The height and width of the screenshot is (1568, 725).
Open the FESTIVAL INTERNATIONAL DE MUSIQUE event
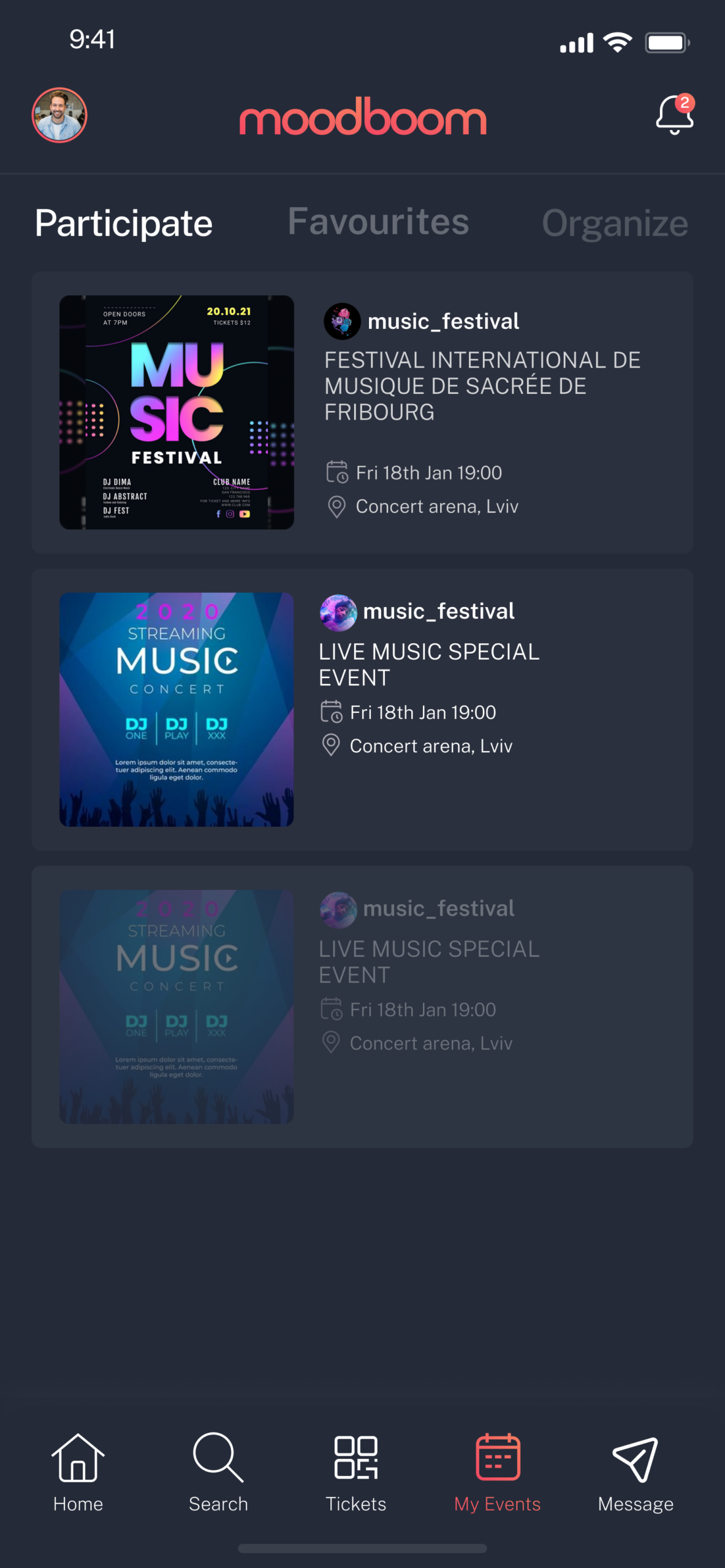pos(482,385)
